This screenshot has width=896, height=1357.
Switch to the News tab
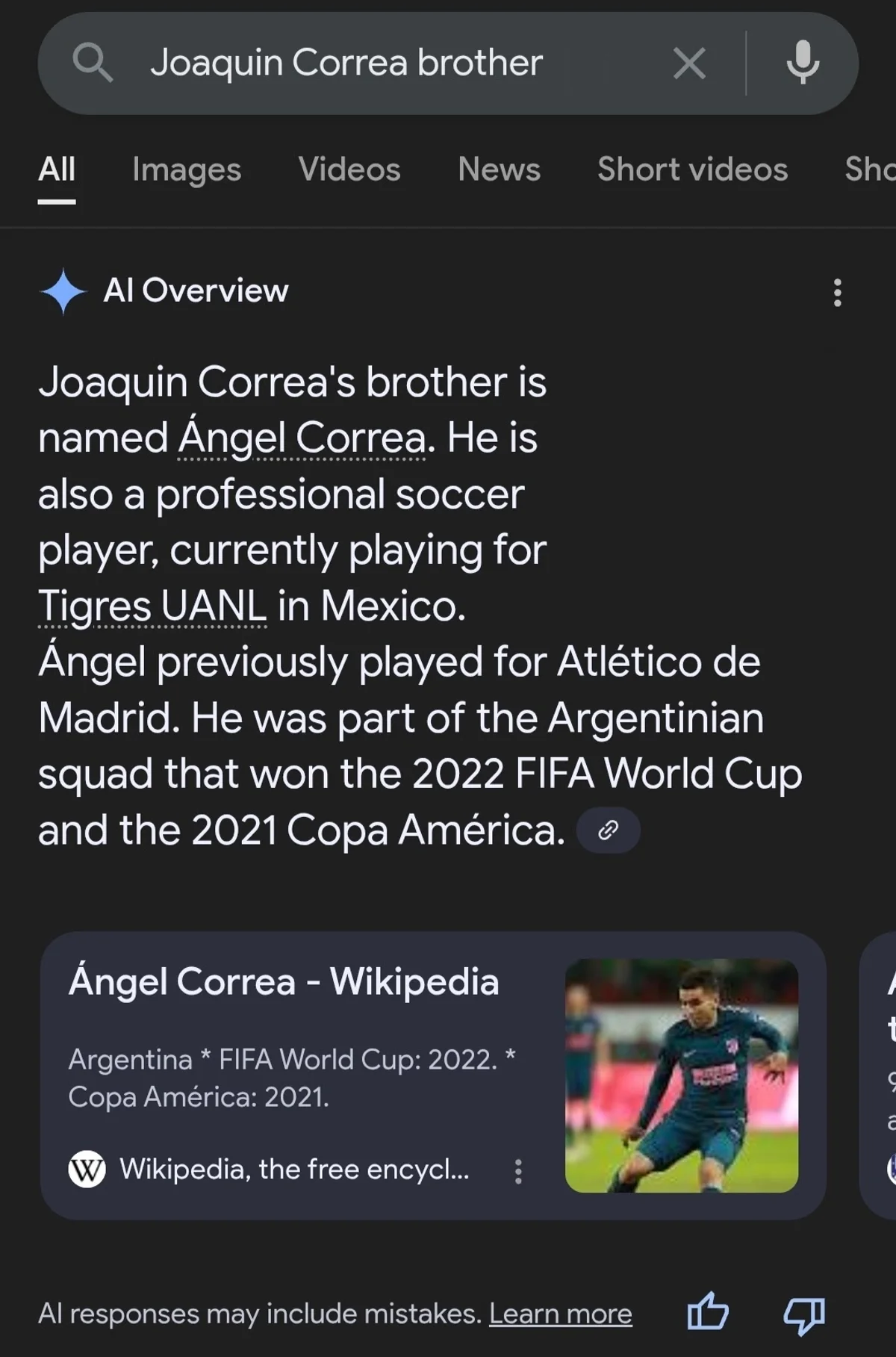[x=499, y=170]
